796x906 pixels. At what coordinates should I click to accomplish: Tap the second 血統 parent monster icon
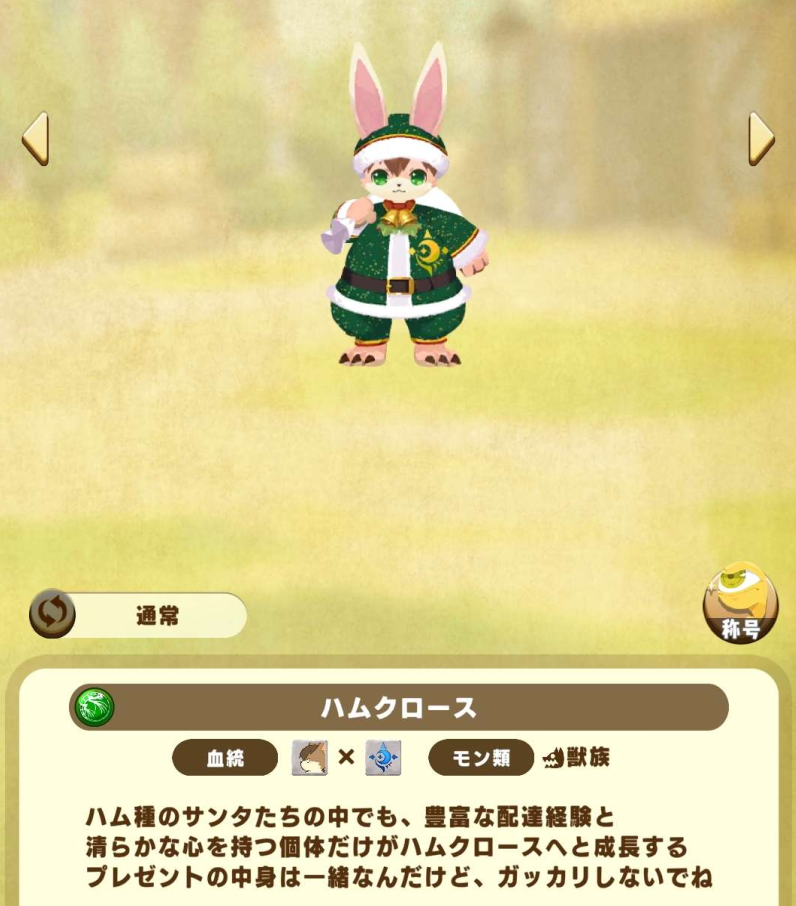(x=383, y=758)
